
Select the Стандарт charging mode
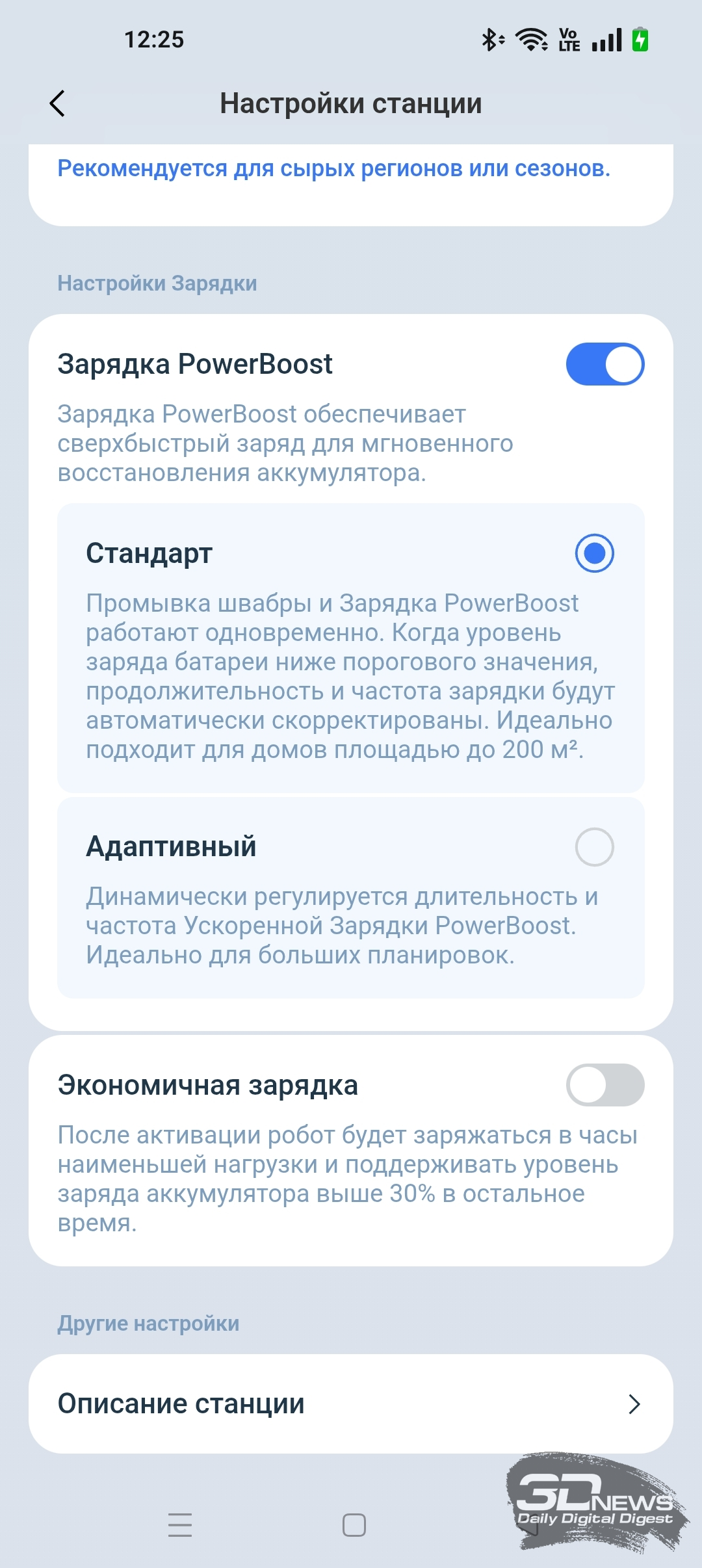594,553
